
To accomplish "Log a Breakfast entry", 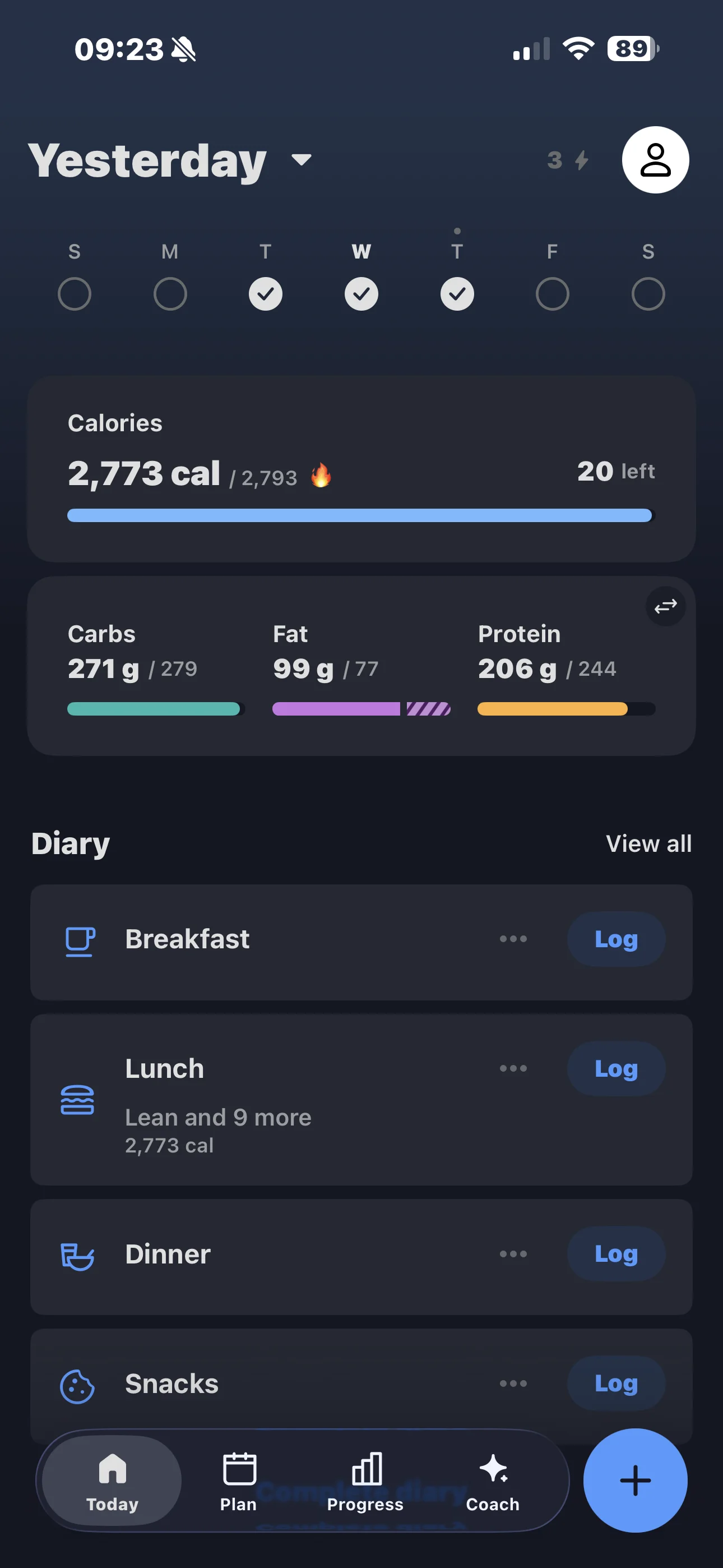I will click(x=616, y=939).
